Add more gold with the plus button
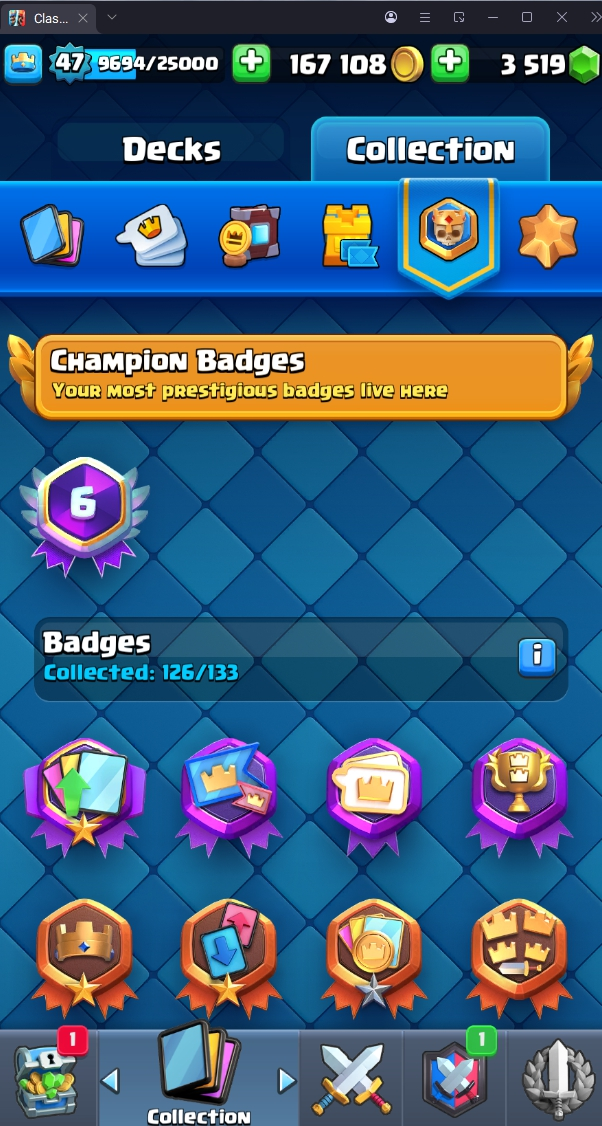The height and width of the screenshot is (1126, 602). pos(451,64)
